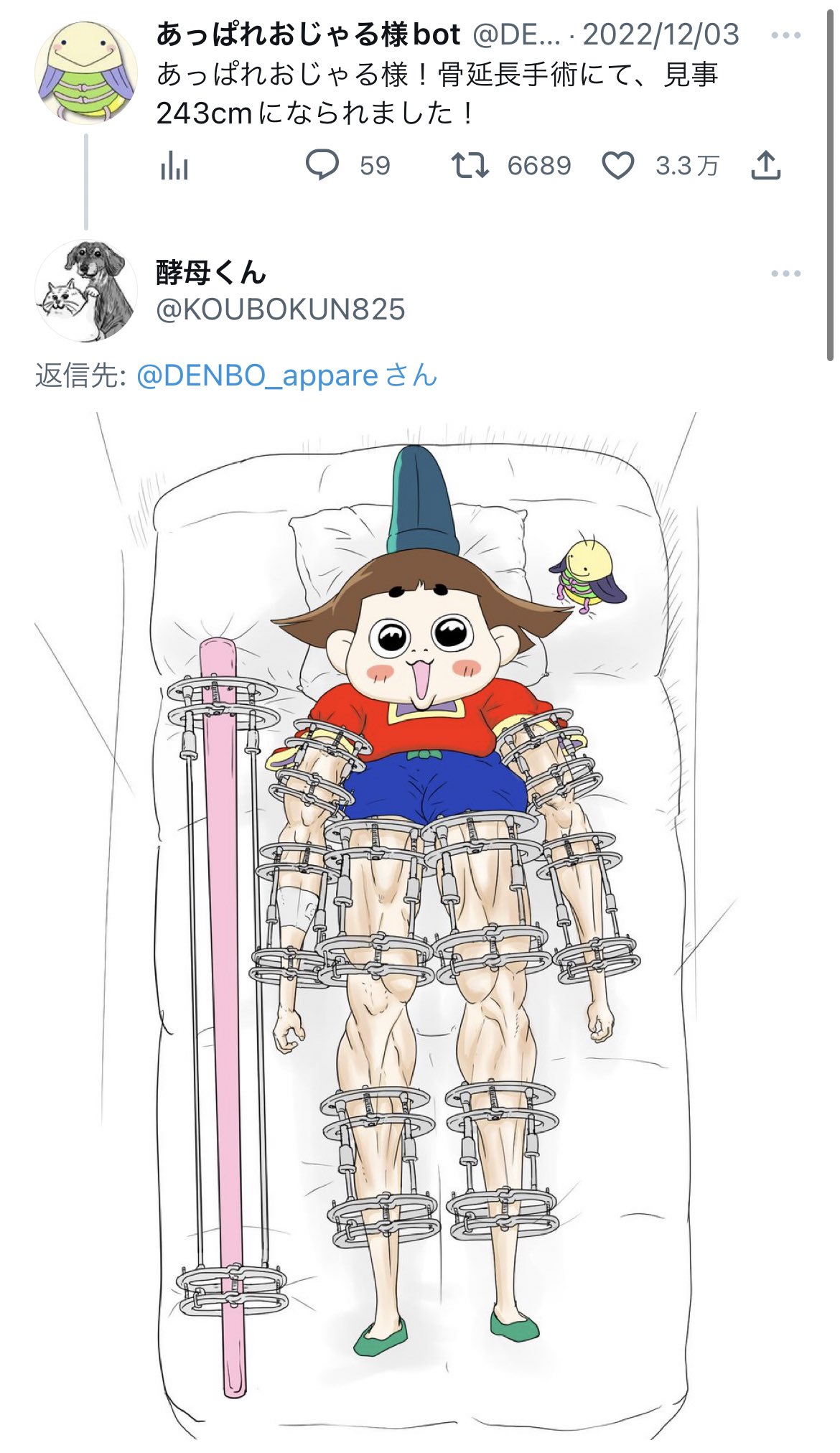Image resolution: width=840 pixels, height=1453 pixels.
Task: Open 酵母くん profile avatar
Action: pyautogui.click(x=86, y=291)
